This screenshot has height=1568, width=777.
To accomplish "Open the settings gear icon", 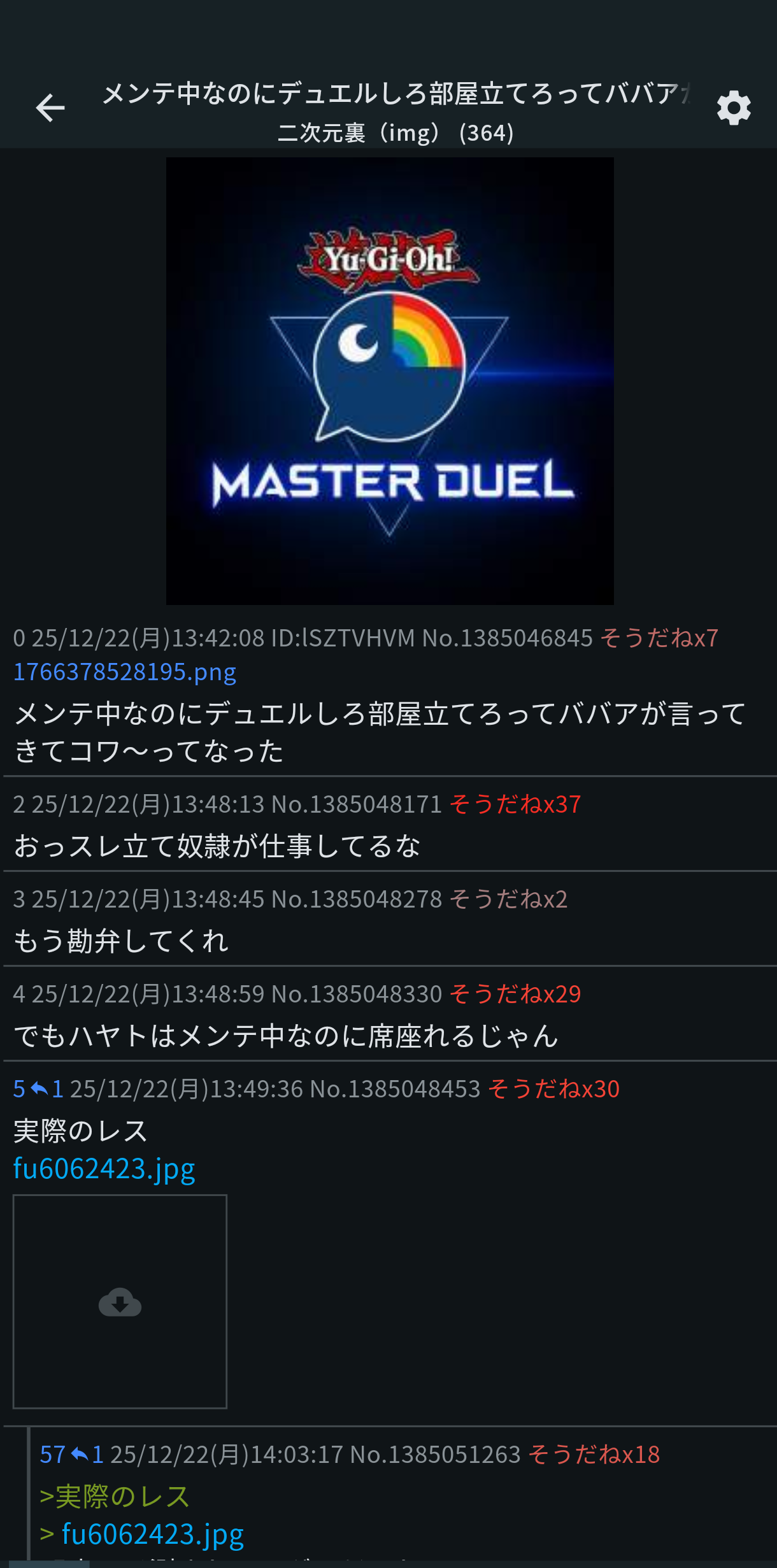I will 734,108.
